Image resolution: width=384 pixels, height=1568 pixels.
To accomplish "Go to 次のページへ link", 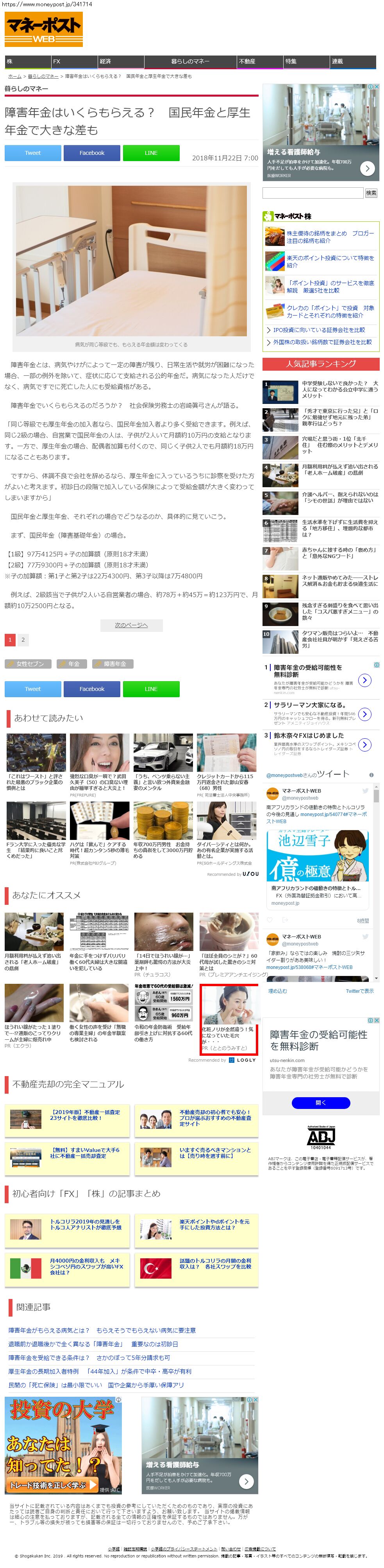I will 131,625.
